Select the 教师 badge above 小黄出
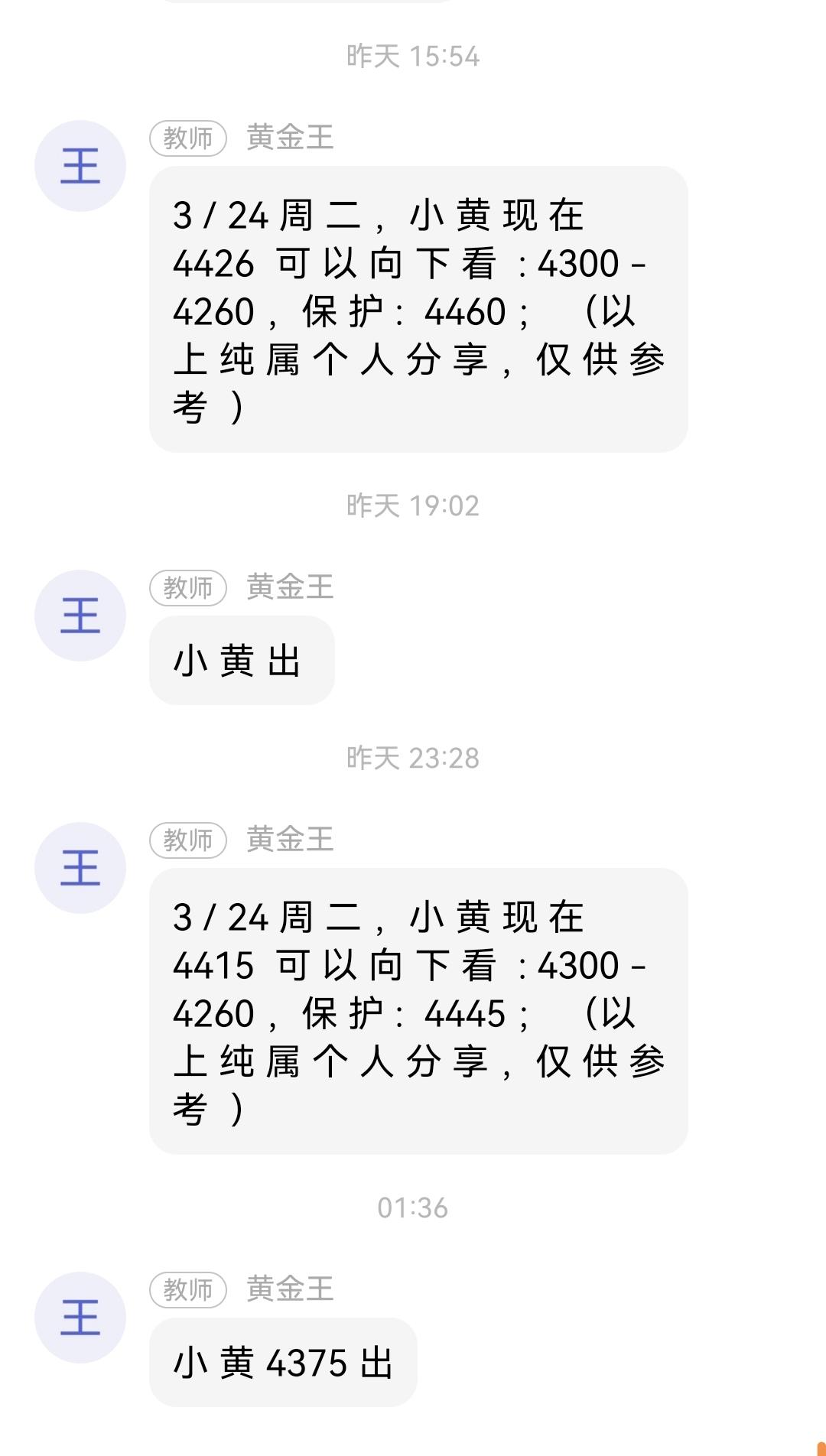The height and width of the screenshot is (1456, 826). coord(189,589)
